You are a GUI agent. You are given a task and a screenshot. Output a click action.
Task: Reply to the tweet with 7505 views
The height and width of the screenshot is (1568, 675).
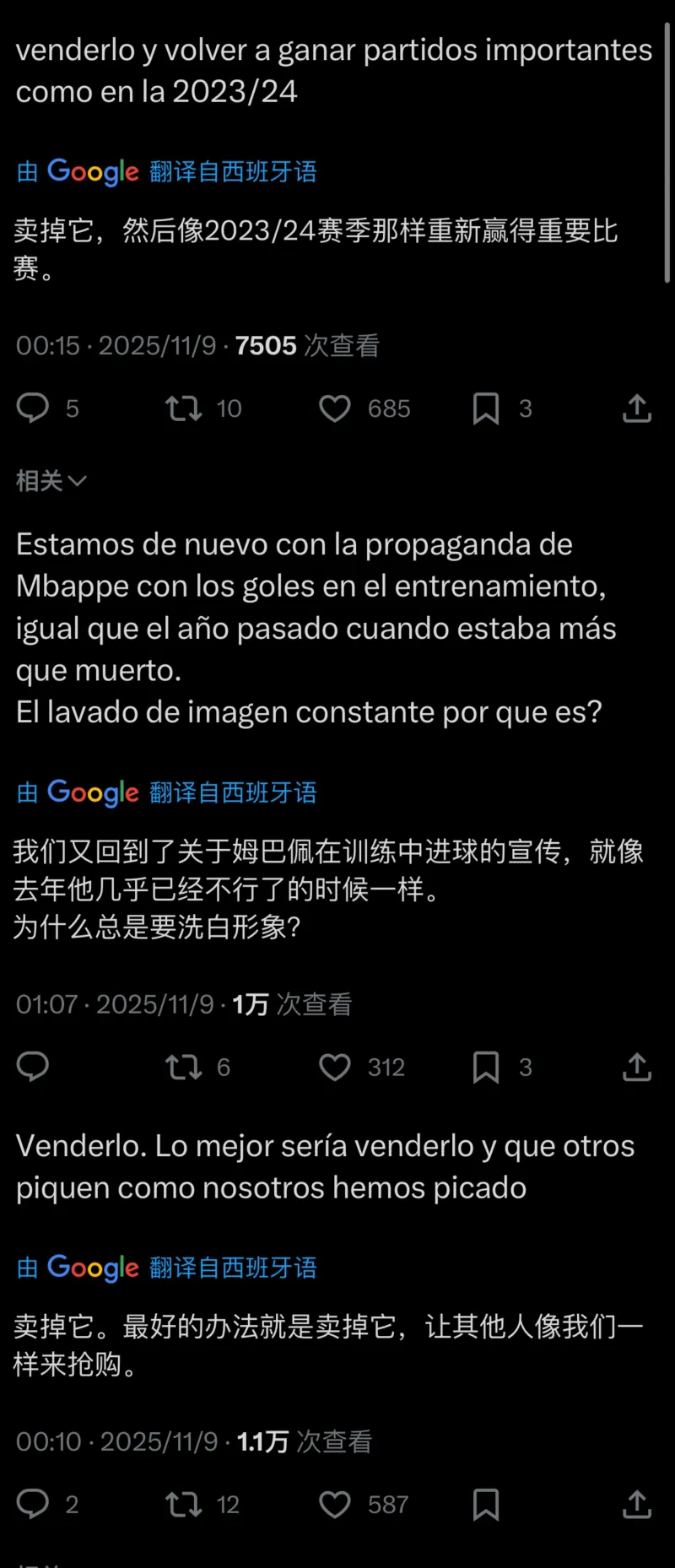click(x=34, y=408)
